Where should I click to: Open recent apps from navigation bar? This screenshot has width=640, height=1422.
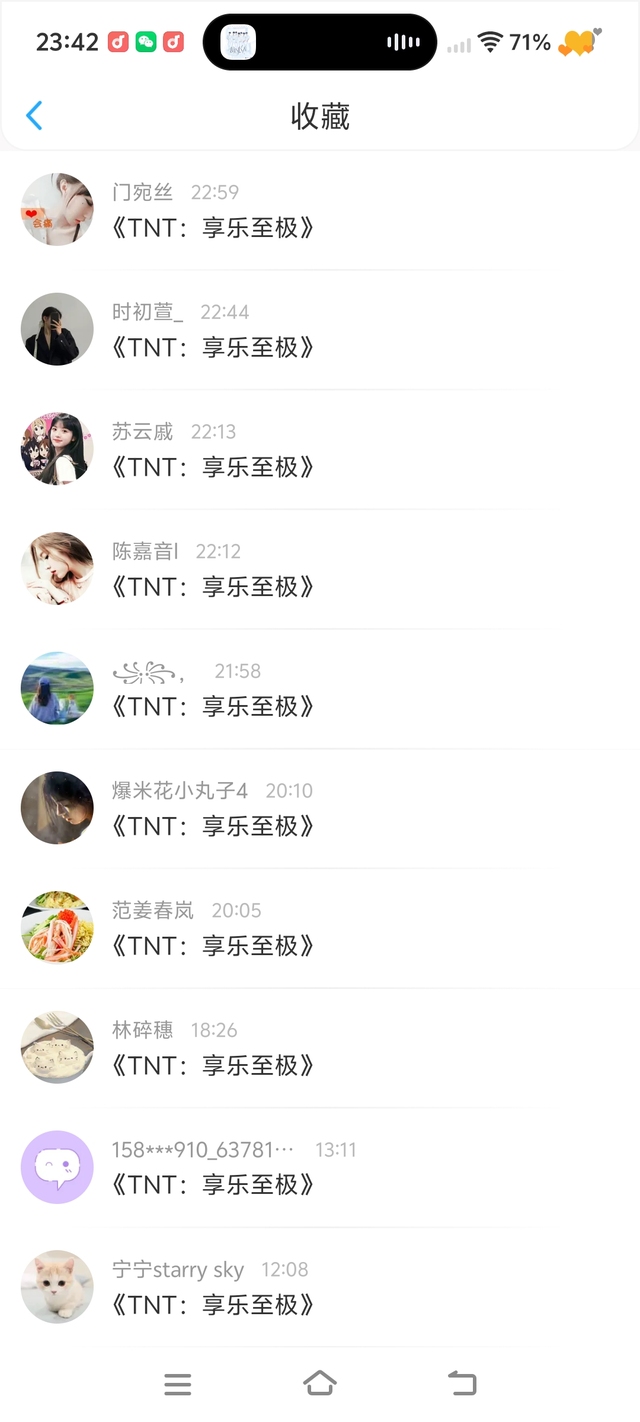point(178,1384)
